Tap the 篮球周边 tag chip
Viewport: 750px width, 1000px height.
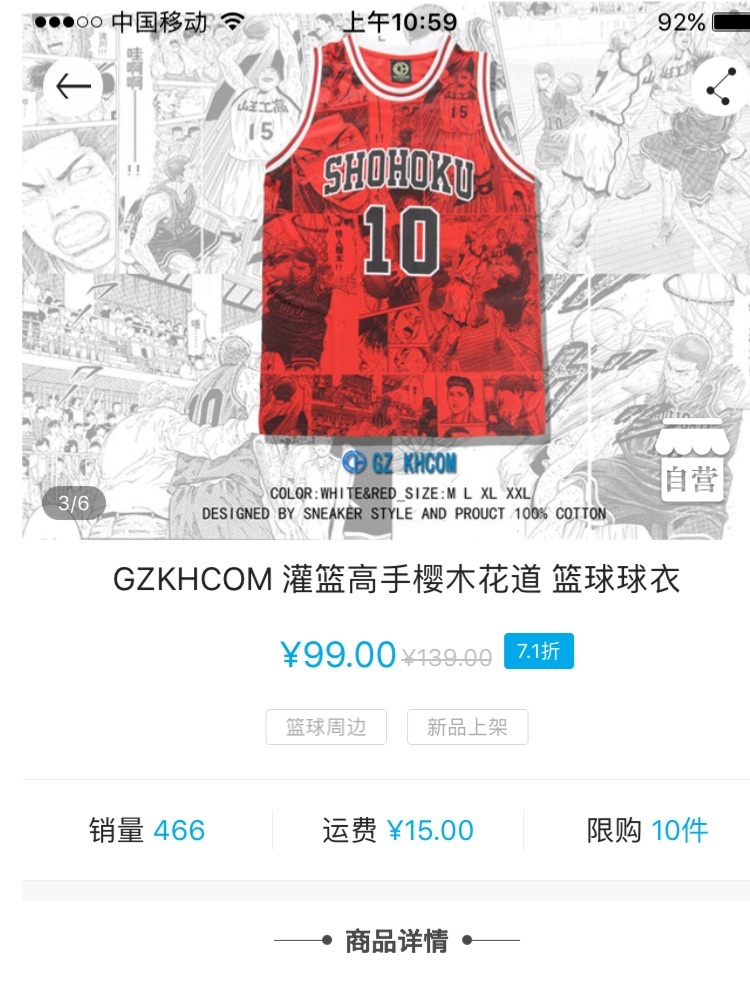[x=326, y=727]
